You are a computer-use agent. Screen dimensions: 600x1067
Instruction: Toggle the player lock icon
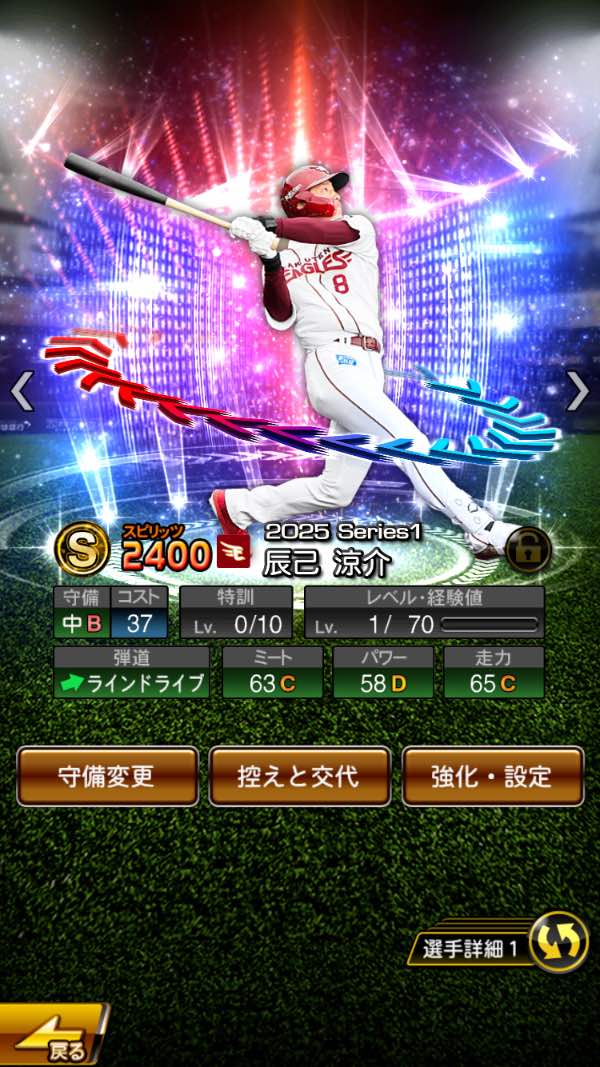(x=527, y=550)
